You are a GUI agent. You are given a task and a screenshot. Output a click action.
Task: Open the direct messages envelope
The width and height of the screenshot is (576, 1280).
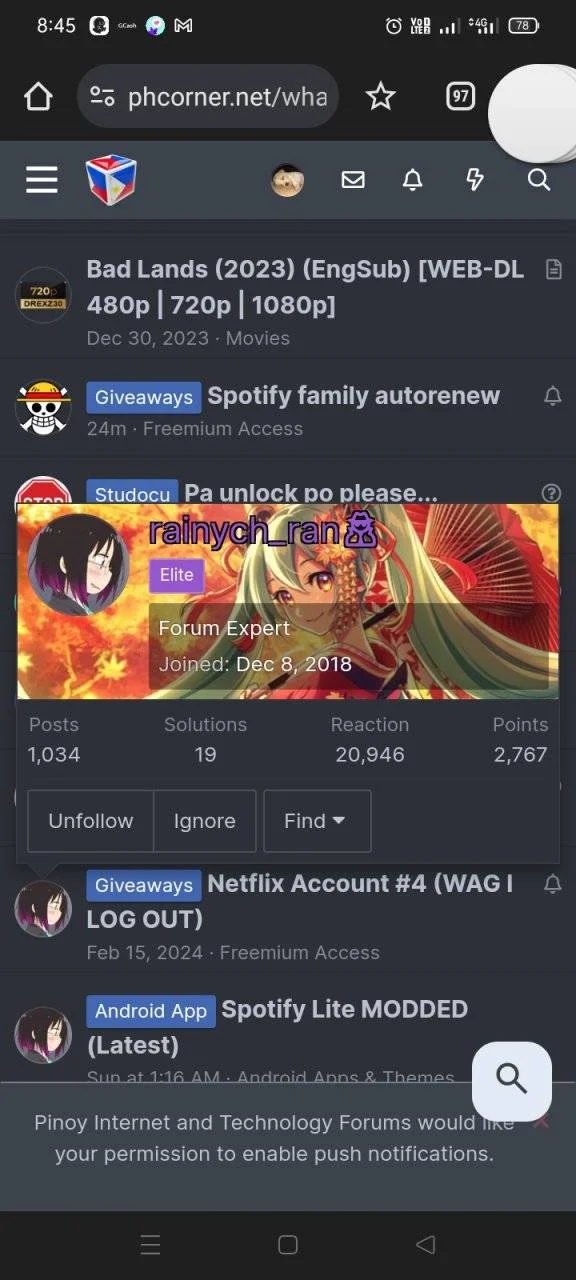click(x=353, y=180)
